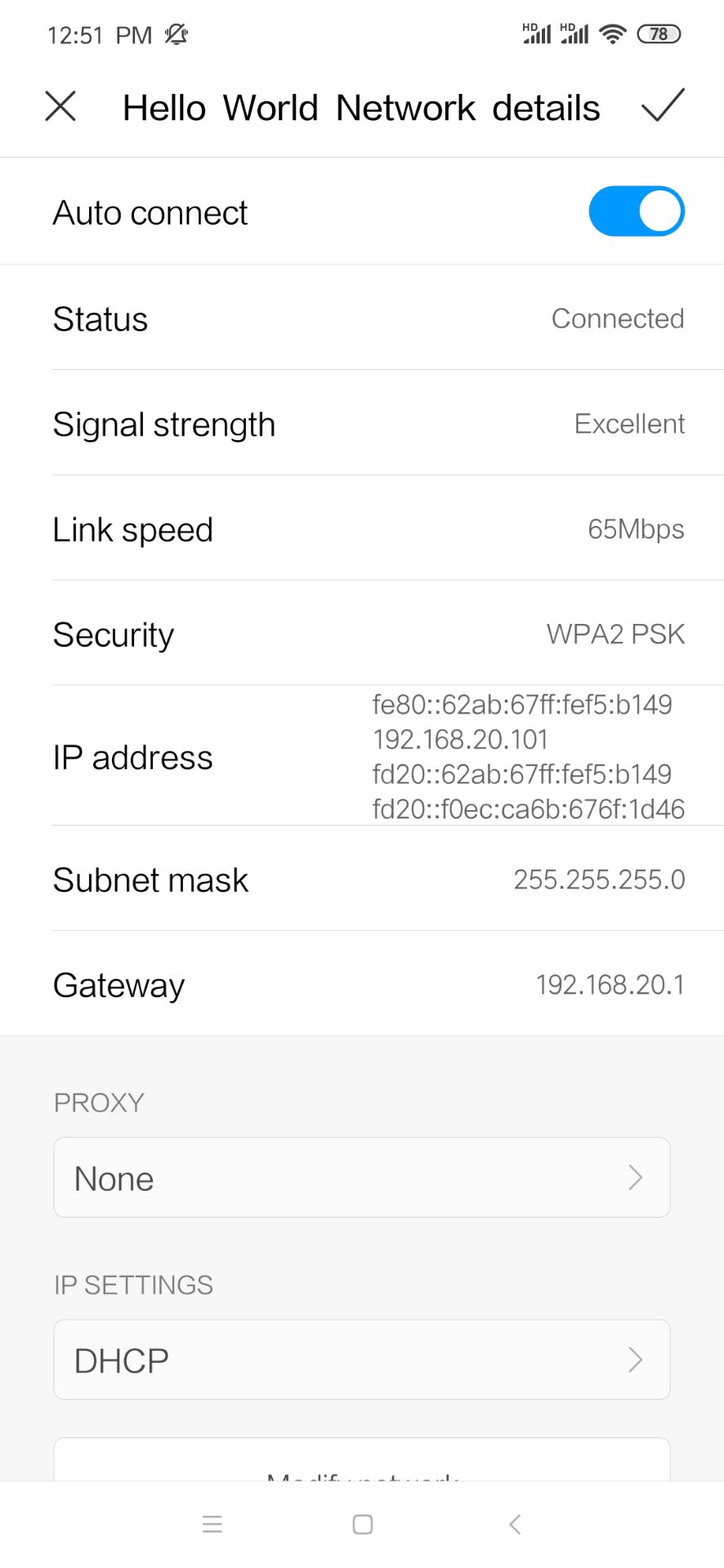Tap the checkmark to save network settings
This screenshot has height=1568, width=724.
[663, 106]
